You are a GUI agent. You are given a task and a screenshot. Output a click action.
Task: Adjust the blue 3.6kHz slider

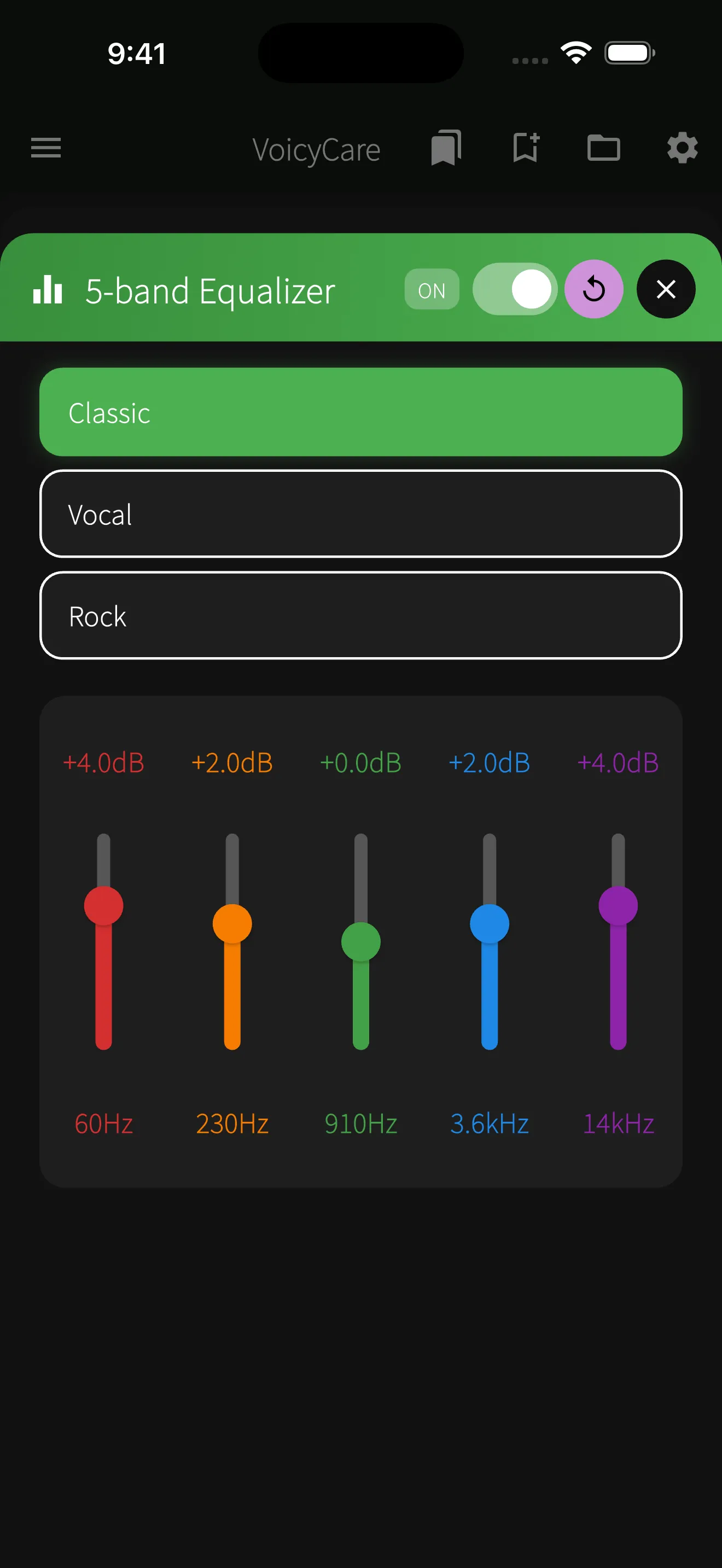click(x=490, y=925)
